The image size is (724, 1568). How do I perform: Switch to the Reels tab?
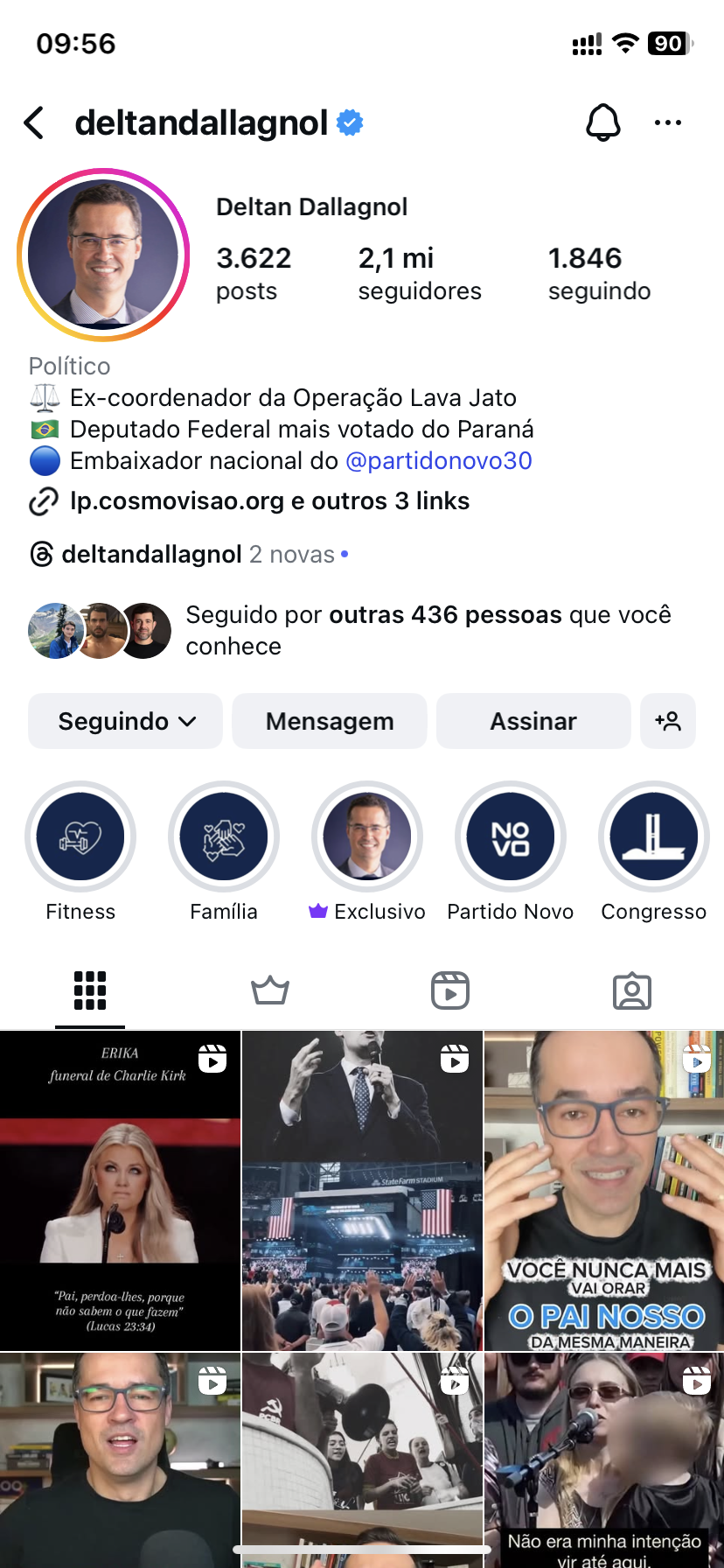(450, 991)
